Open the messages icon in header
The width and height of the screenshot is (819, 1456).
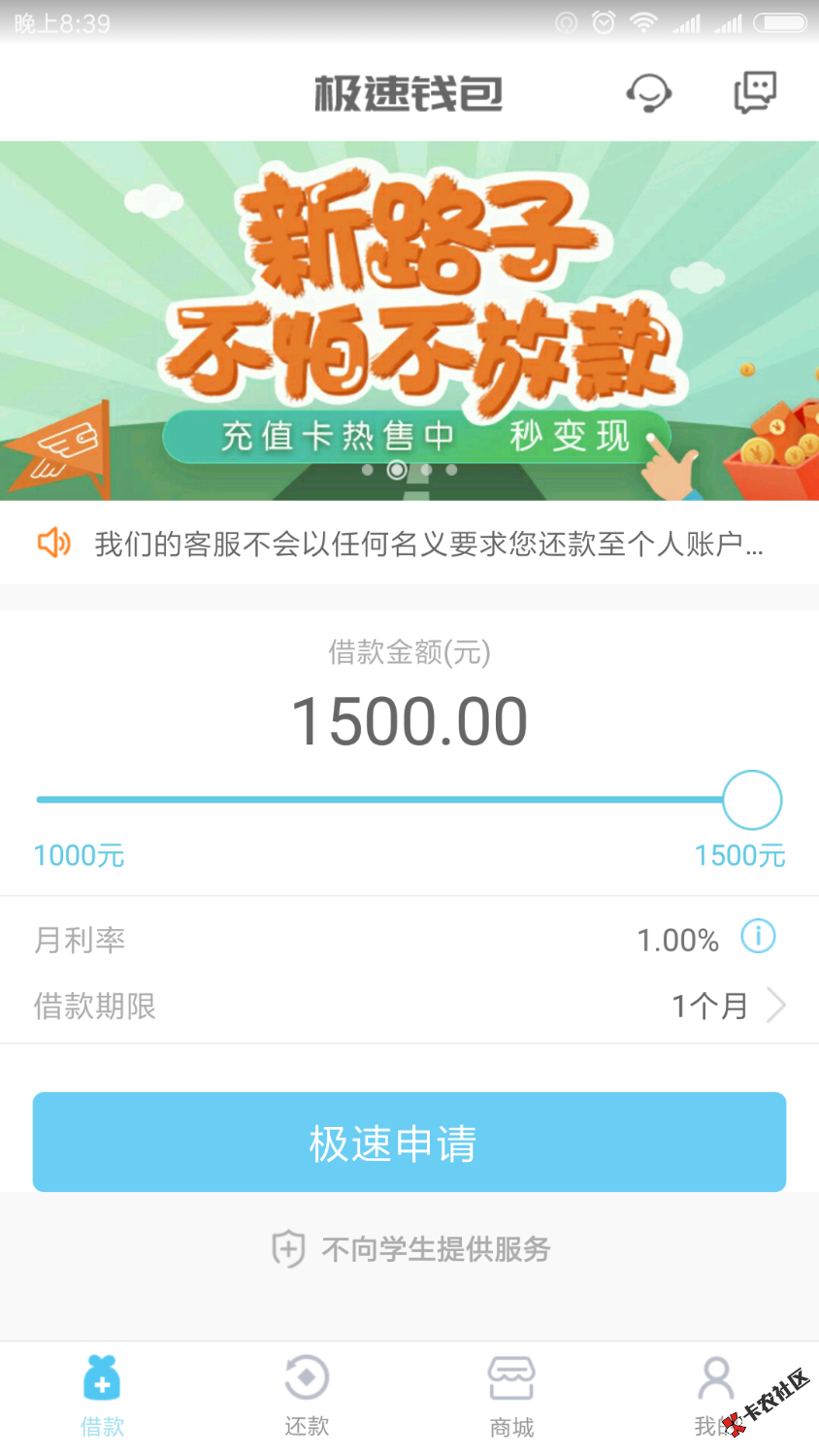click(754, 93)
